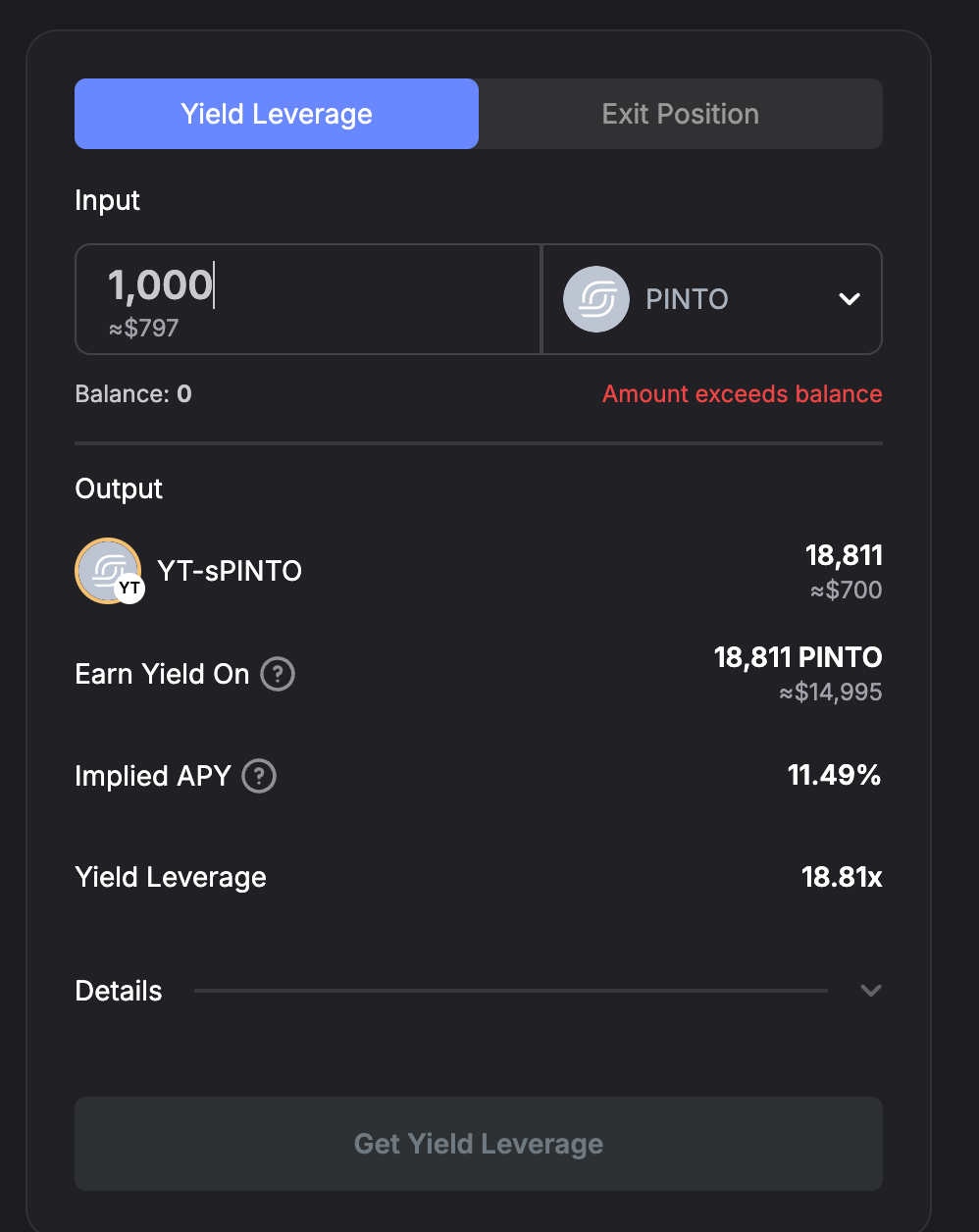Image resolution: width=979 pixels, height=1232 pixels.
Task: Show help for Implied APY
Action: (259, 776)
